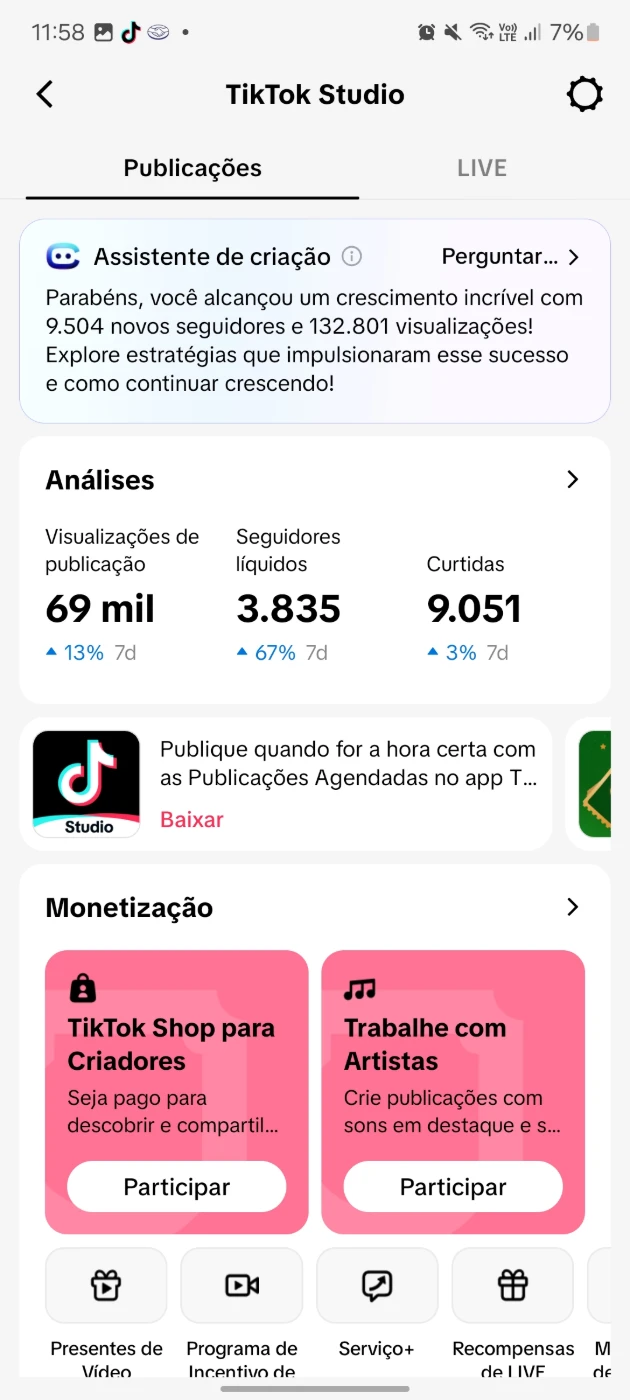Screen dimensions: 630x1400
Task: Select the Publicações tab
Action: coord(192,168)
